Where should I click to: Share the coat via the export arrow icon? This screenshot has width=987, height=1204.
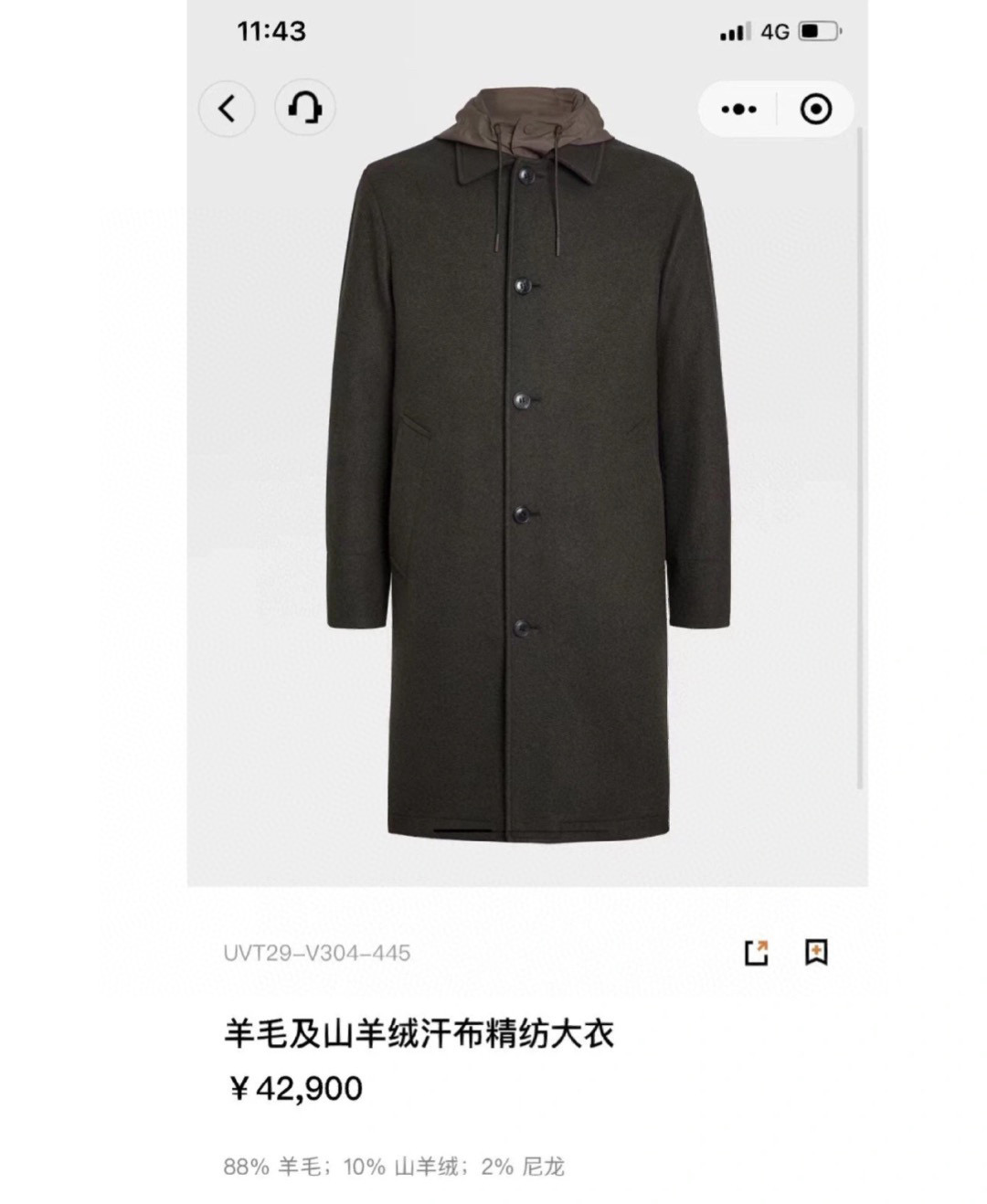pyautogui.click(x=756, y=953)
